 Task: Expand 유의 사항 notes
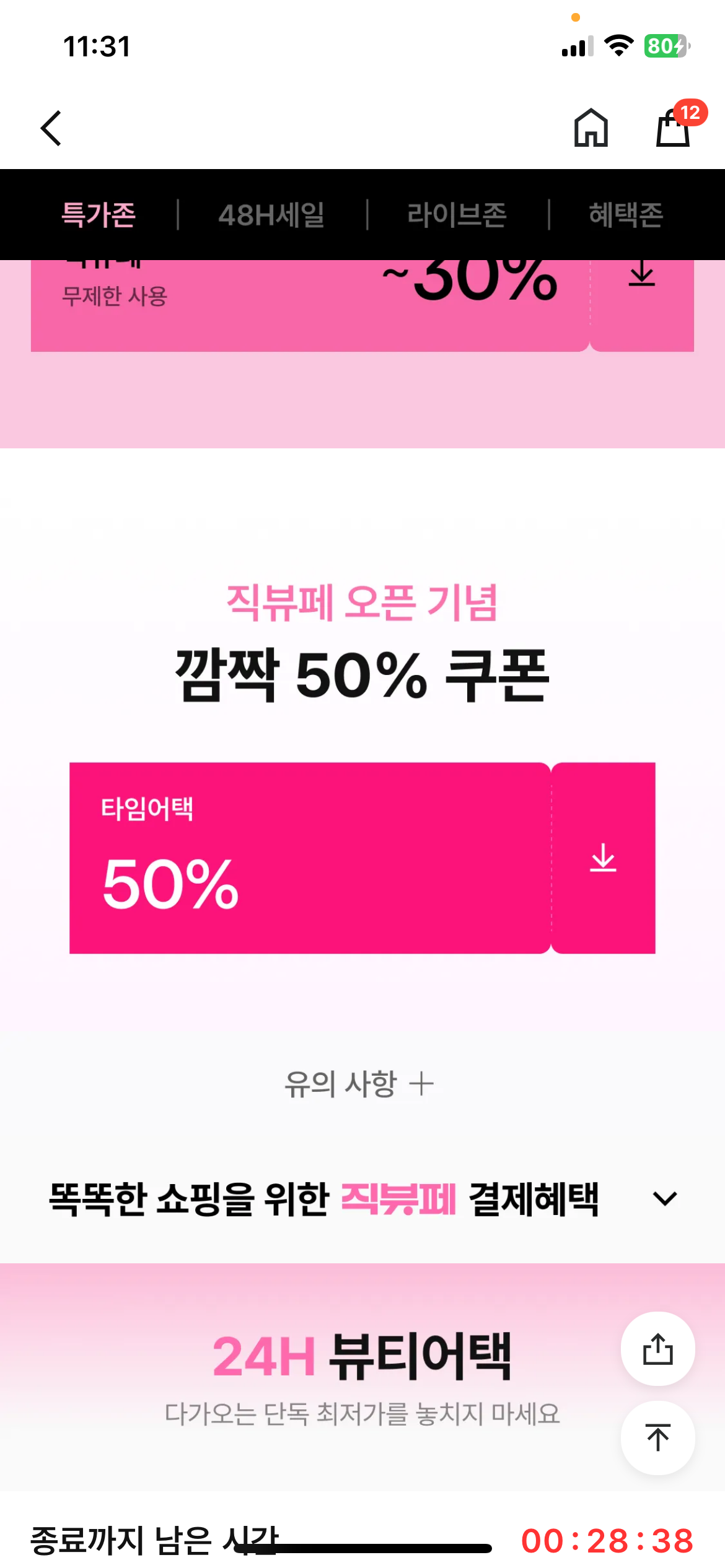click(x=359, y=1084)
